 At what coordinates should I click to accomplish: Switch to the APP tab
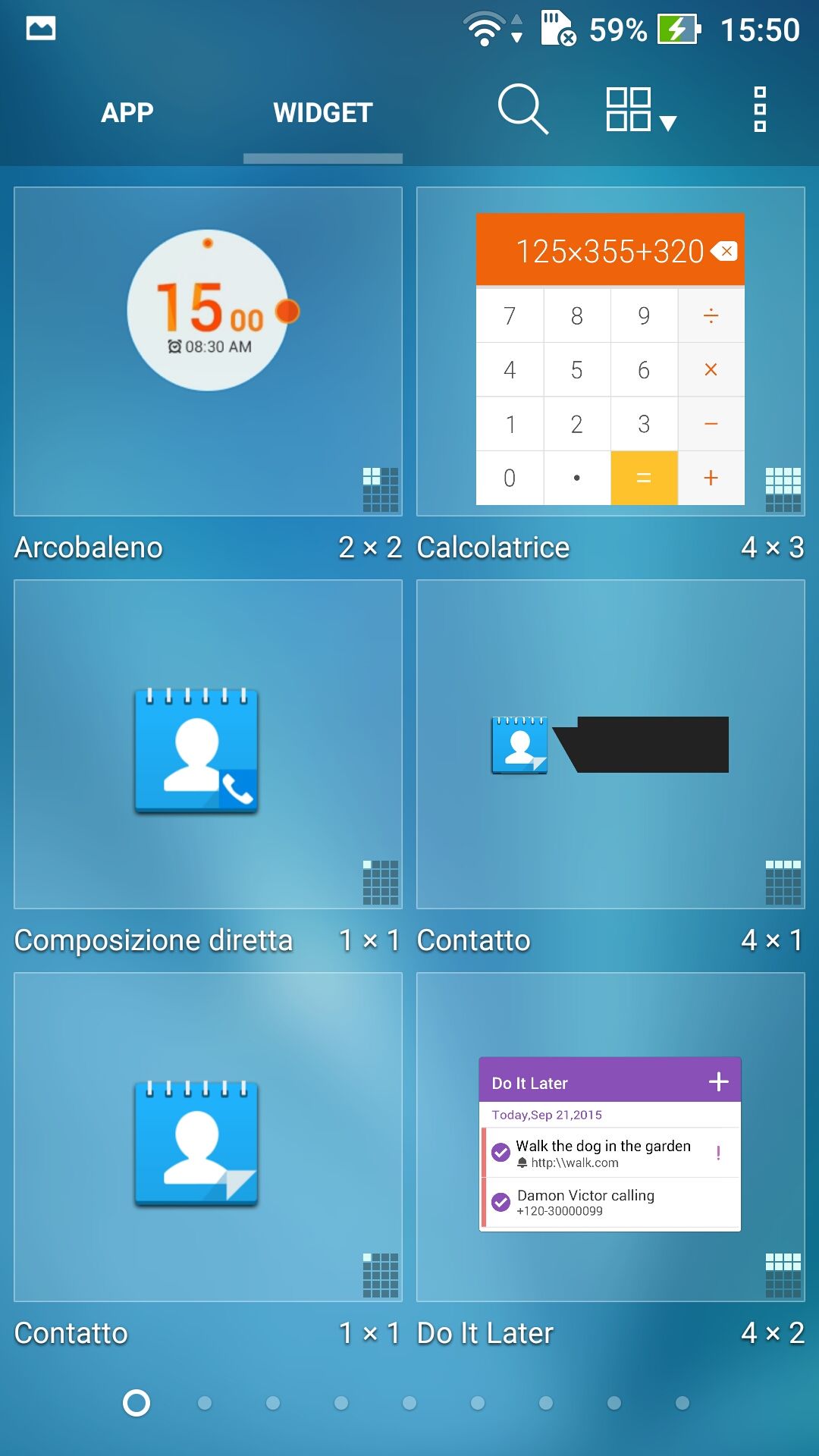(127, 112)
